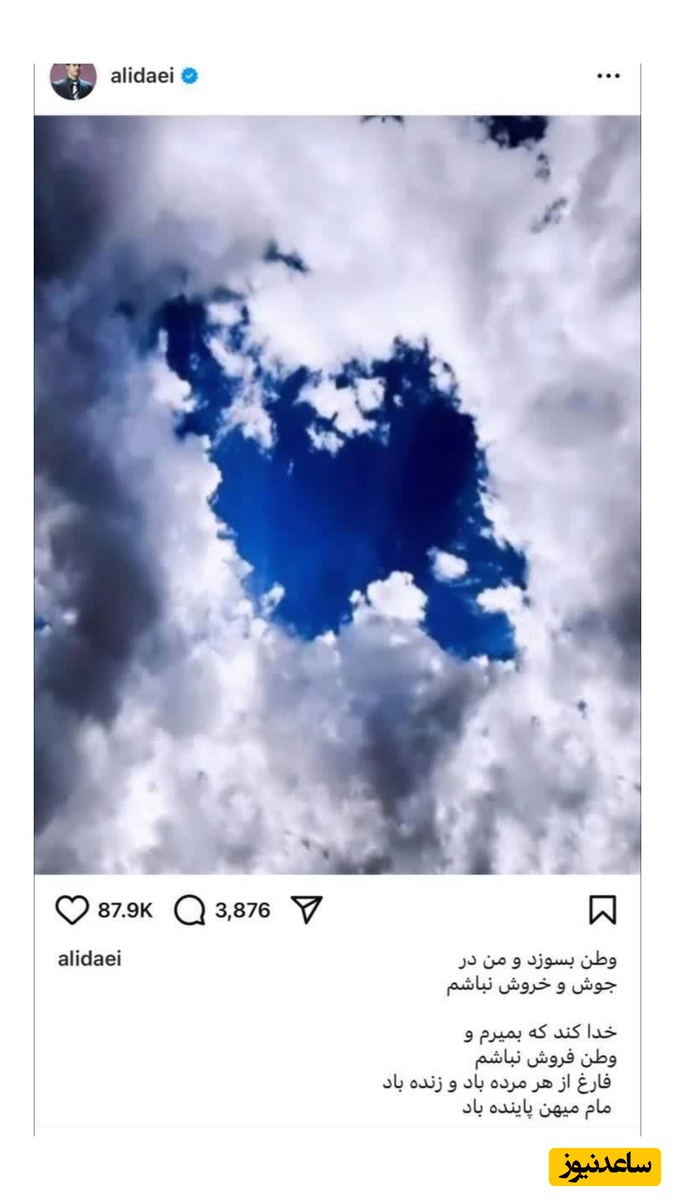Like the cloud sky post
This screenshot has height=1200, width=675.
pos(72,910)
